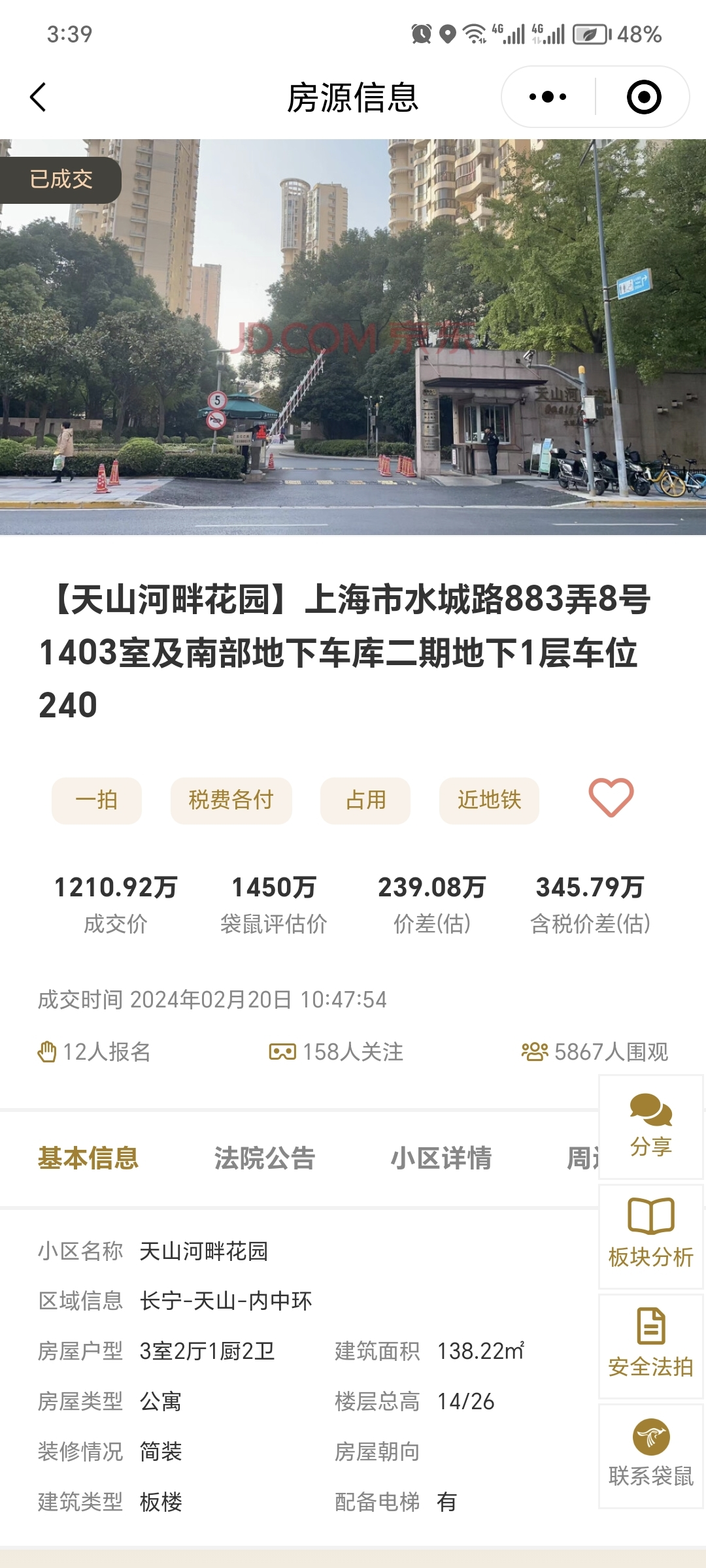The height and width of the screenshot is (1568, 706).
Task: Open the 小区详情 tab
Action: pos(442,1158)
